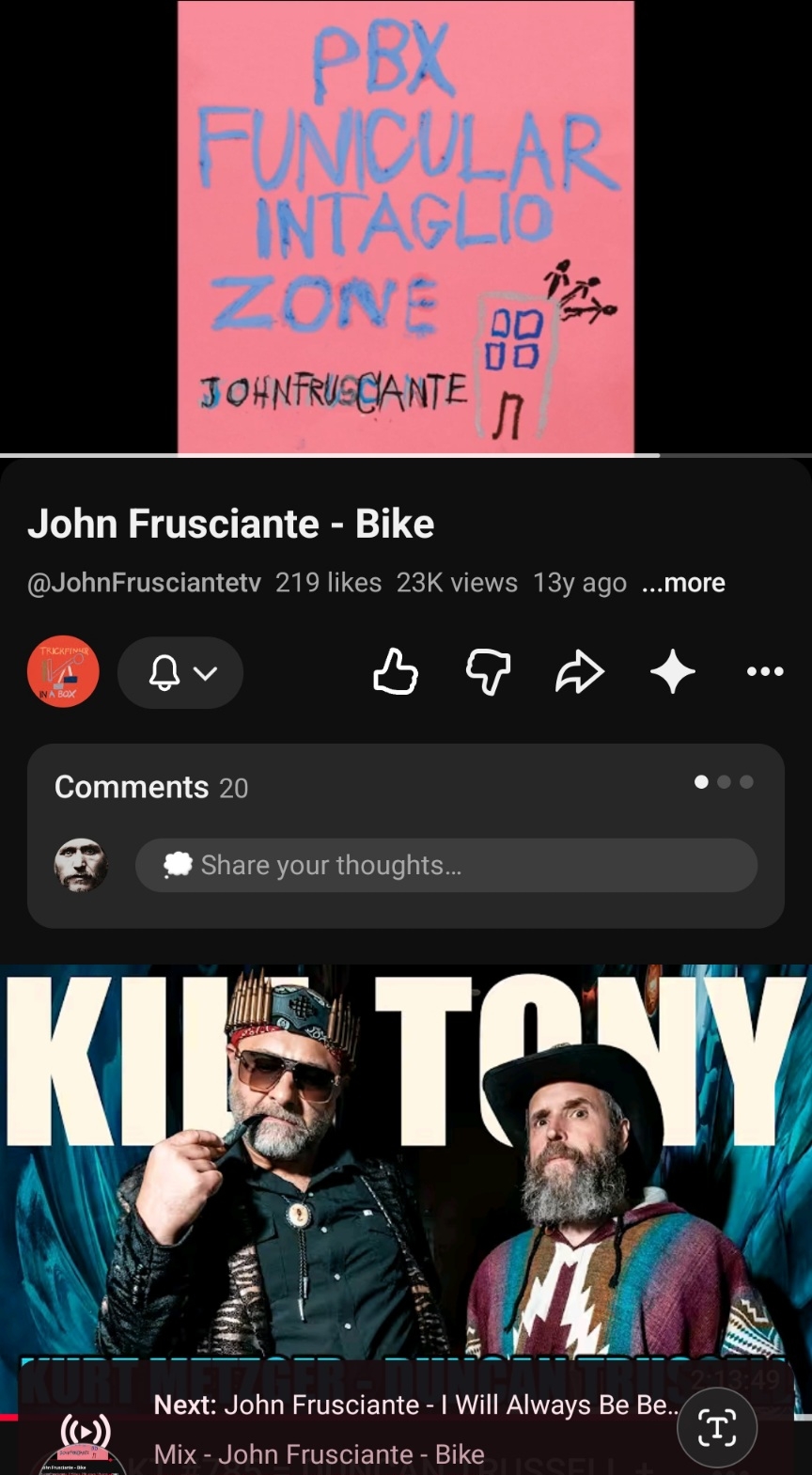Dislike this video
This screenshot has width=812, height=1475.
coord(488,672)
